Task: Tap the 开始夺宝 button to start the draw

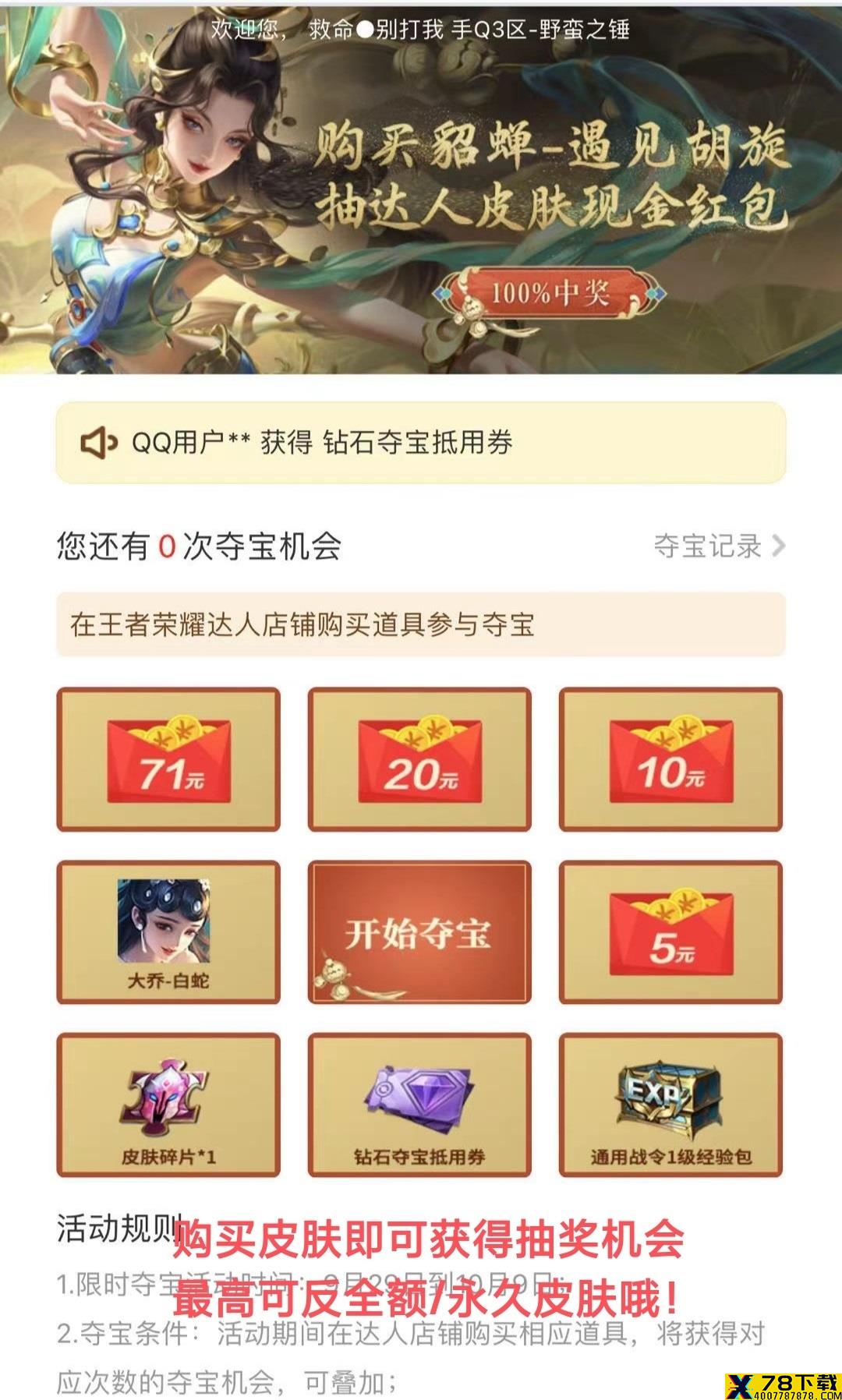Action: [x=419, y=932]
